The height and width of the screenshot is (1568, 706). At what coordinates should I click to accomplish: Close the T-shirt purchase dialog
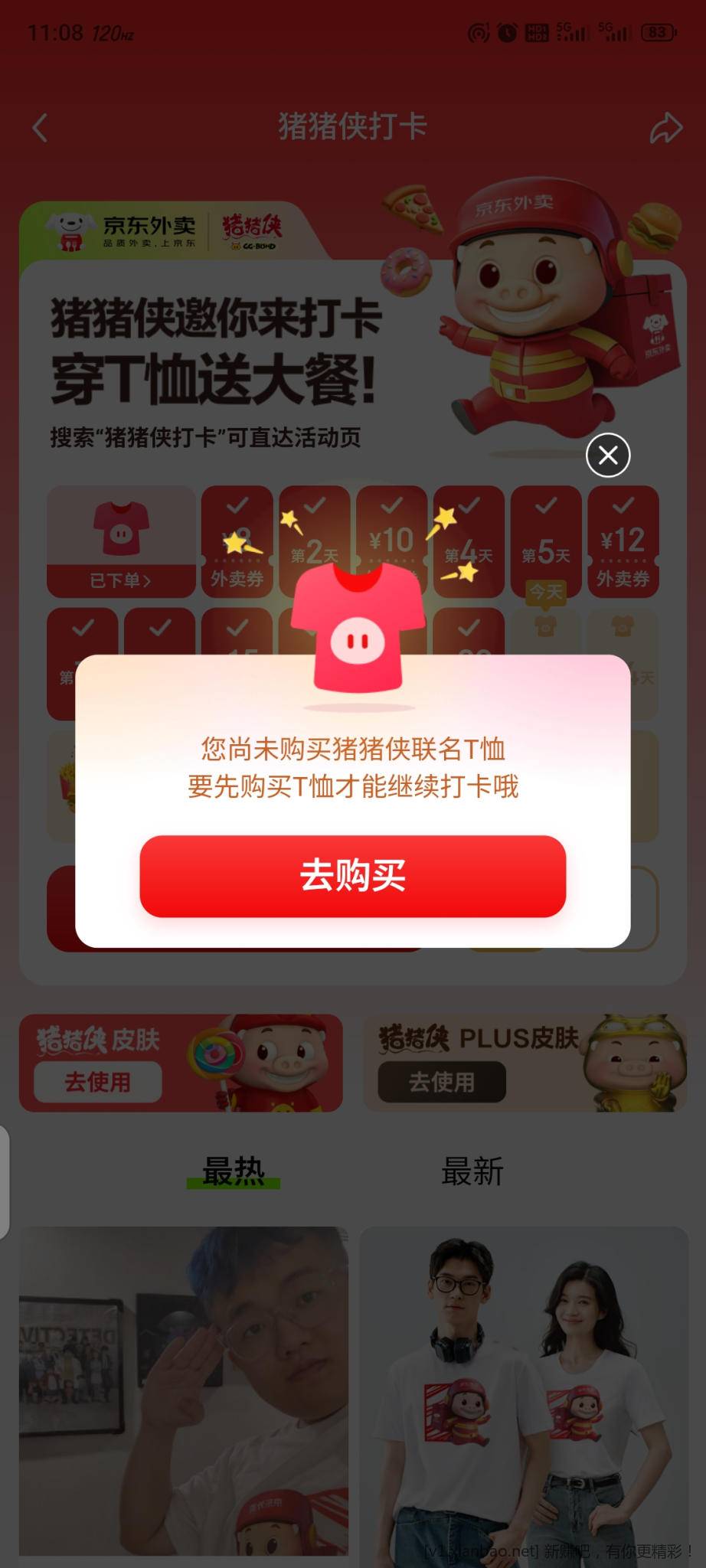608,456
